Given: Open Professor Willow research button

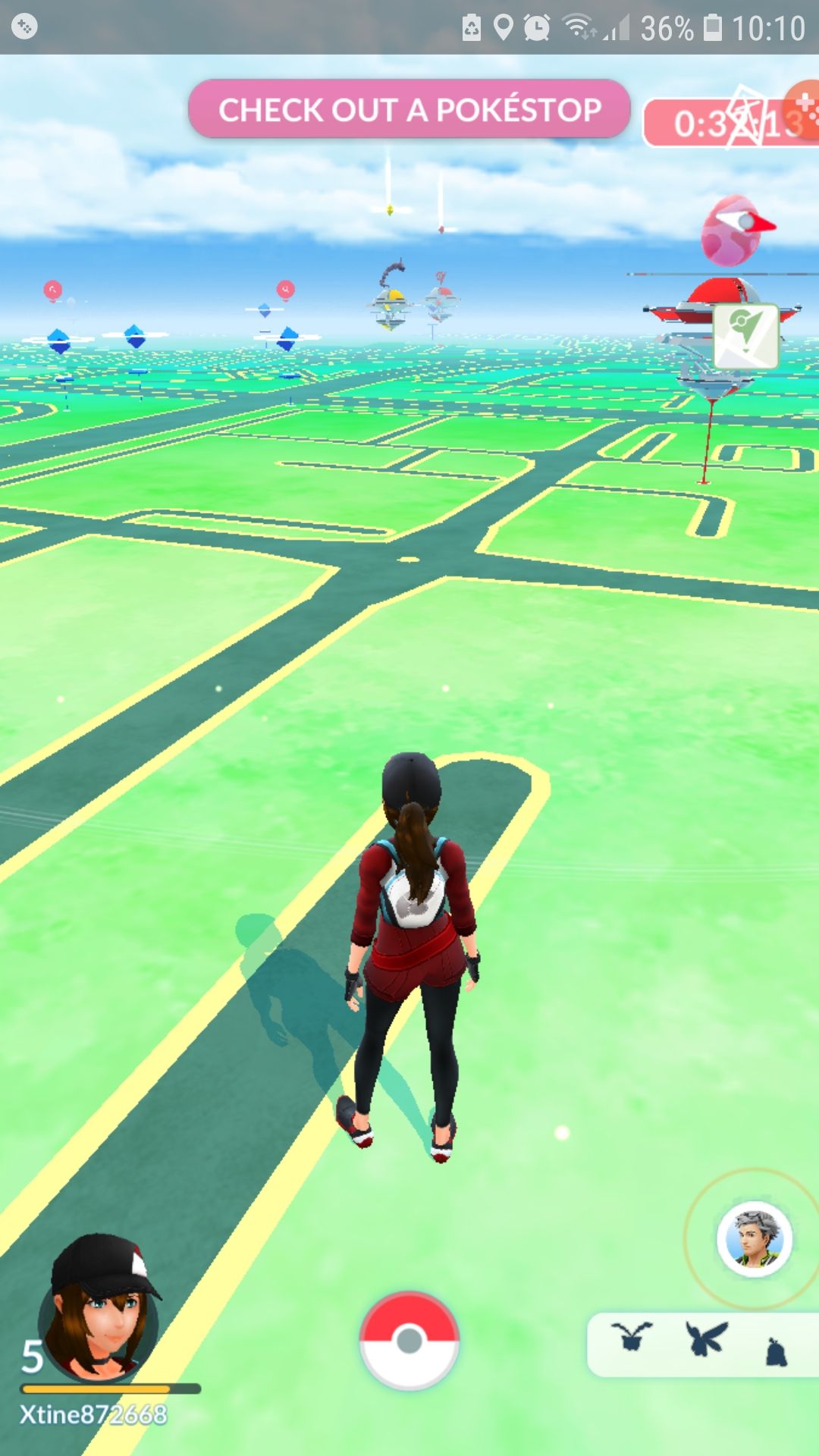Looking at the screenshot, I should point(755,1238).
